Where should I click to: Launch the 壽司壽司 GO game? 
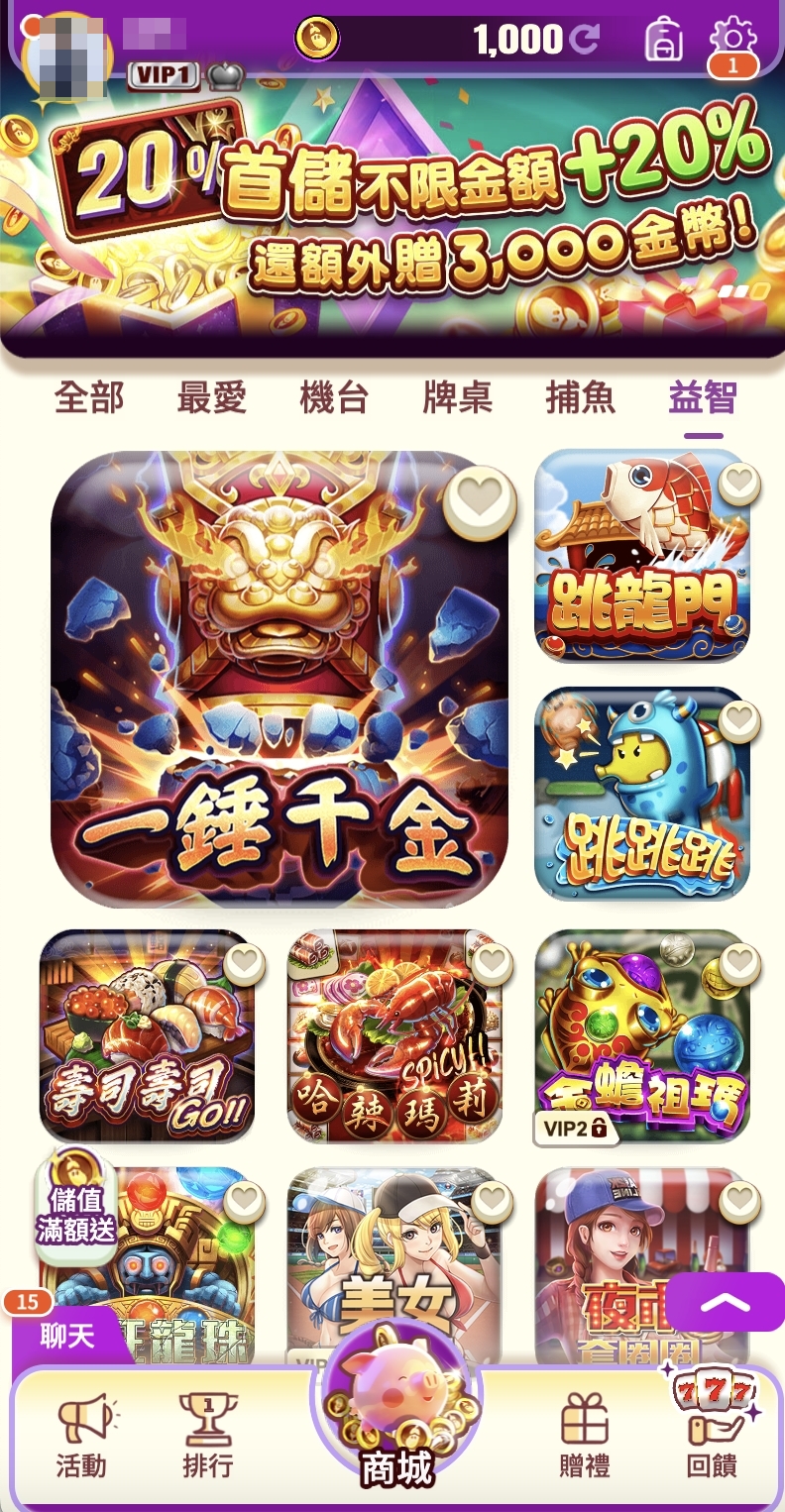(x=147, y=1035)
